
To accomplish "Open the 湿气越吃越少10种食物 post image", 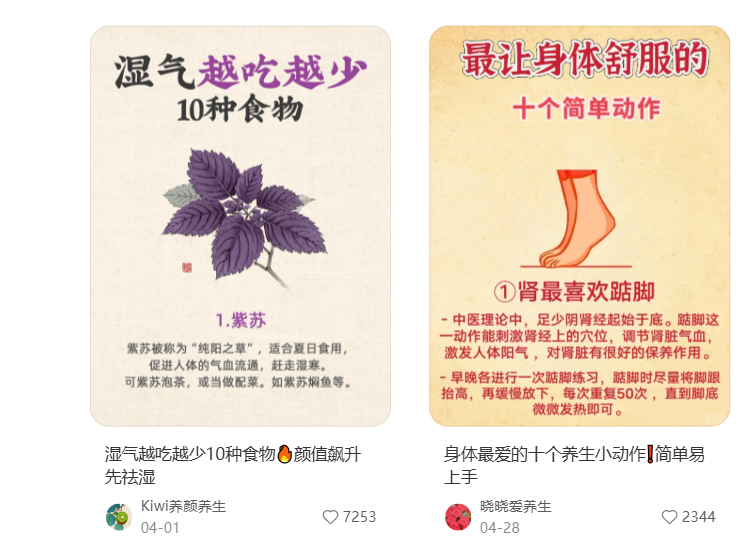I will 240,226.
